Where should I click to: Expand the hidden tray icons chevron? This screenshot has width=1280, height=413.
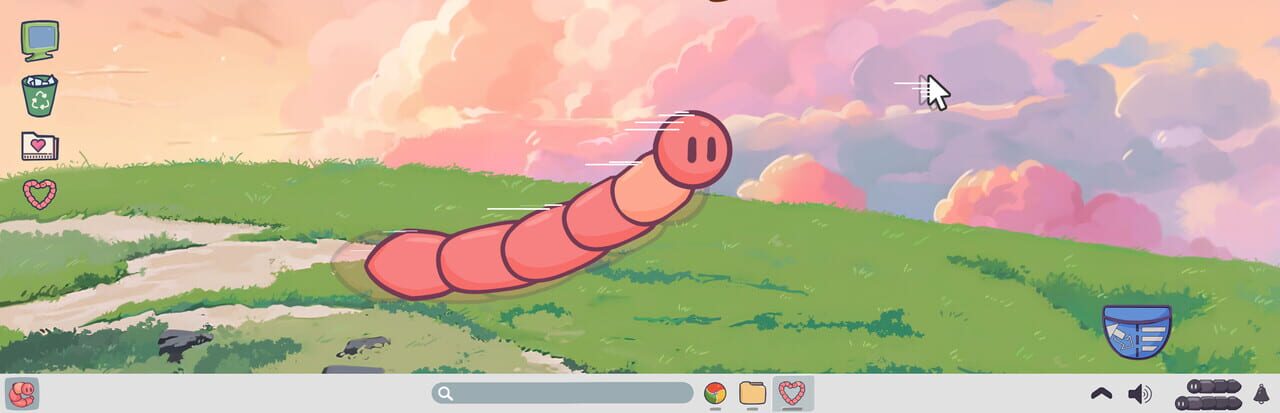click(1101, 394)
